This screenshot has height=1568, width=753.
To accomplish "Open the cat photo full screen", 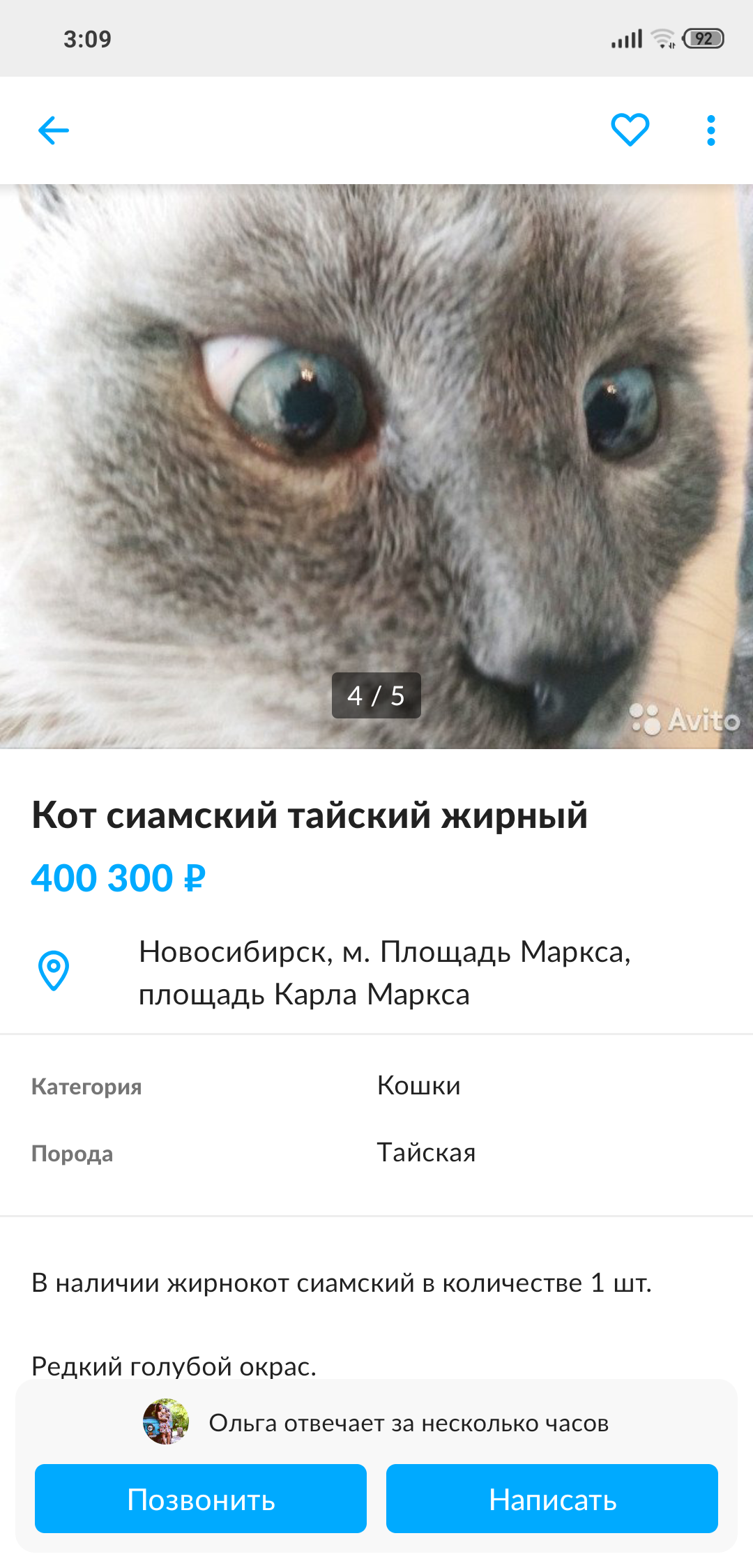I will tap(376, 466).
